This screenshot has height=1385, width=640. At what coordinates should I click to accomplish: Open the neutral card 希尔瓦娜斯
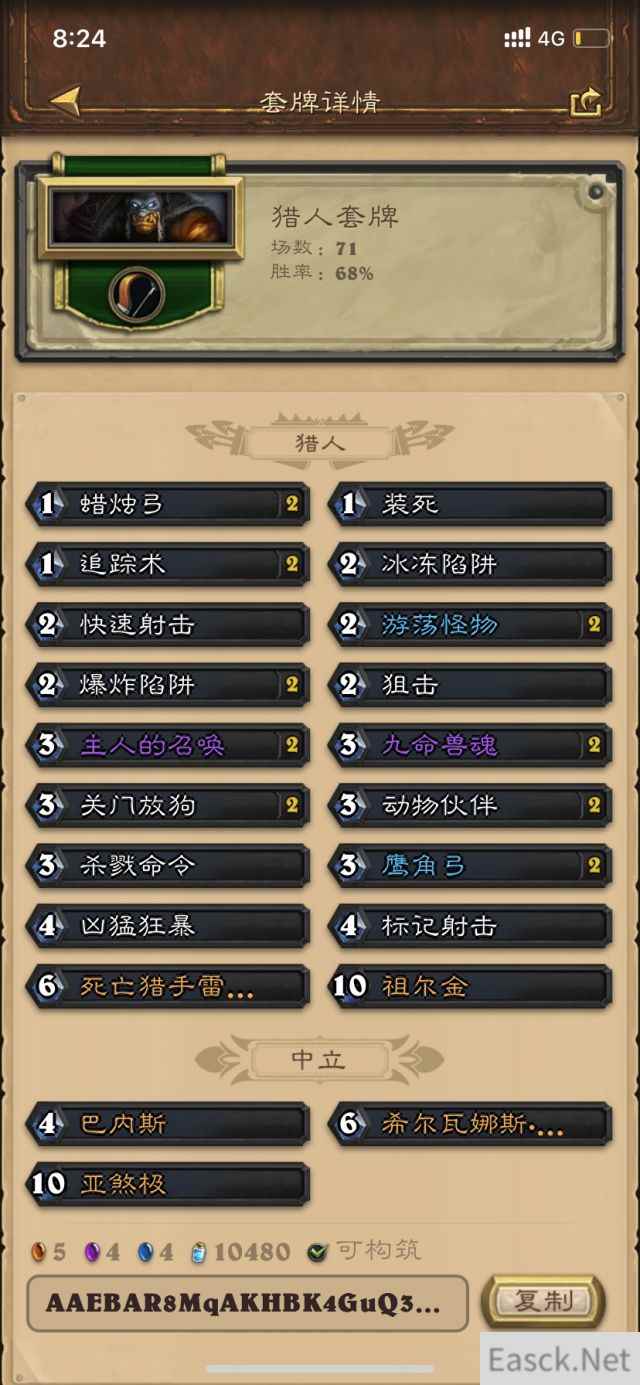tap(470, 1124)
